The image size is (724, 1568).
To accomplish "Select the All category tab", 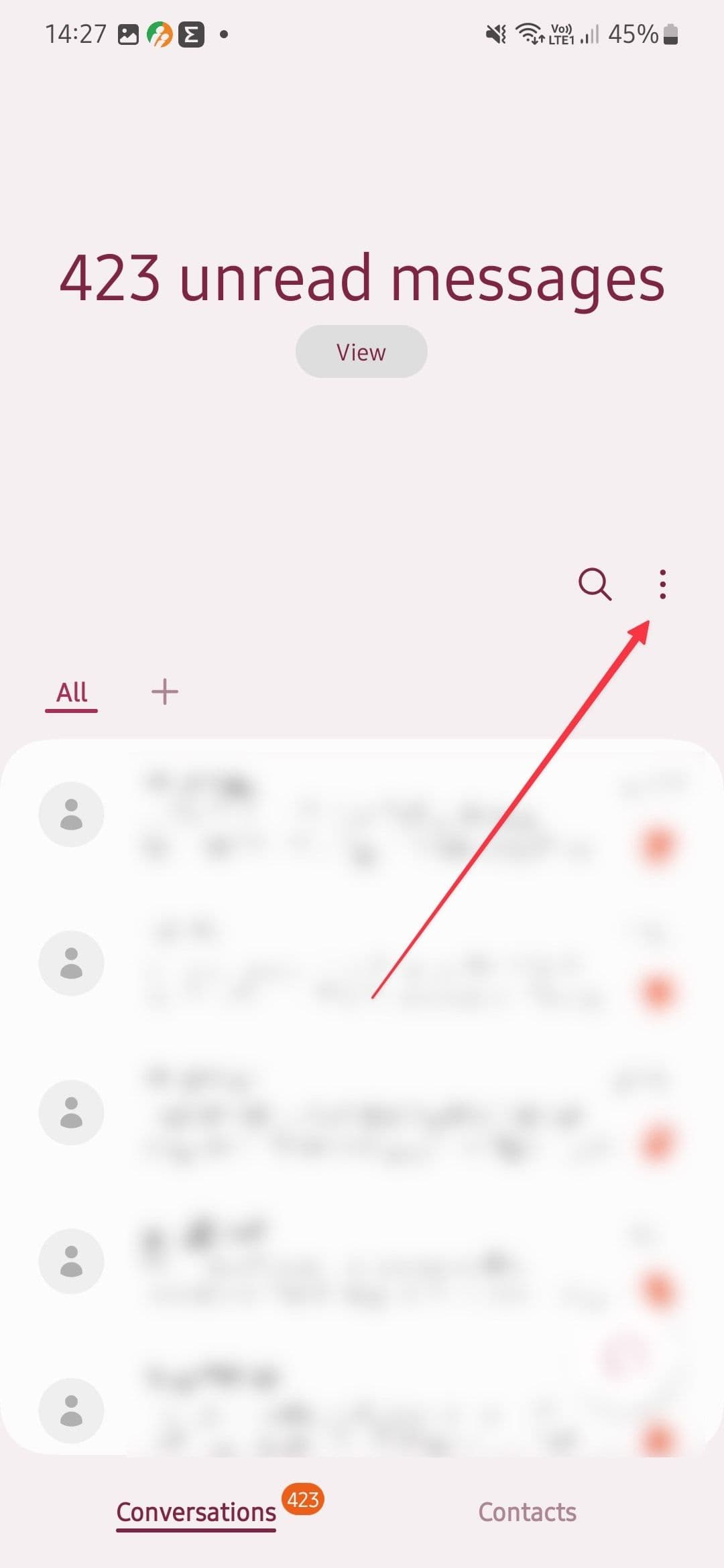I will pos(72,692).
